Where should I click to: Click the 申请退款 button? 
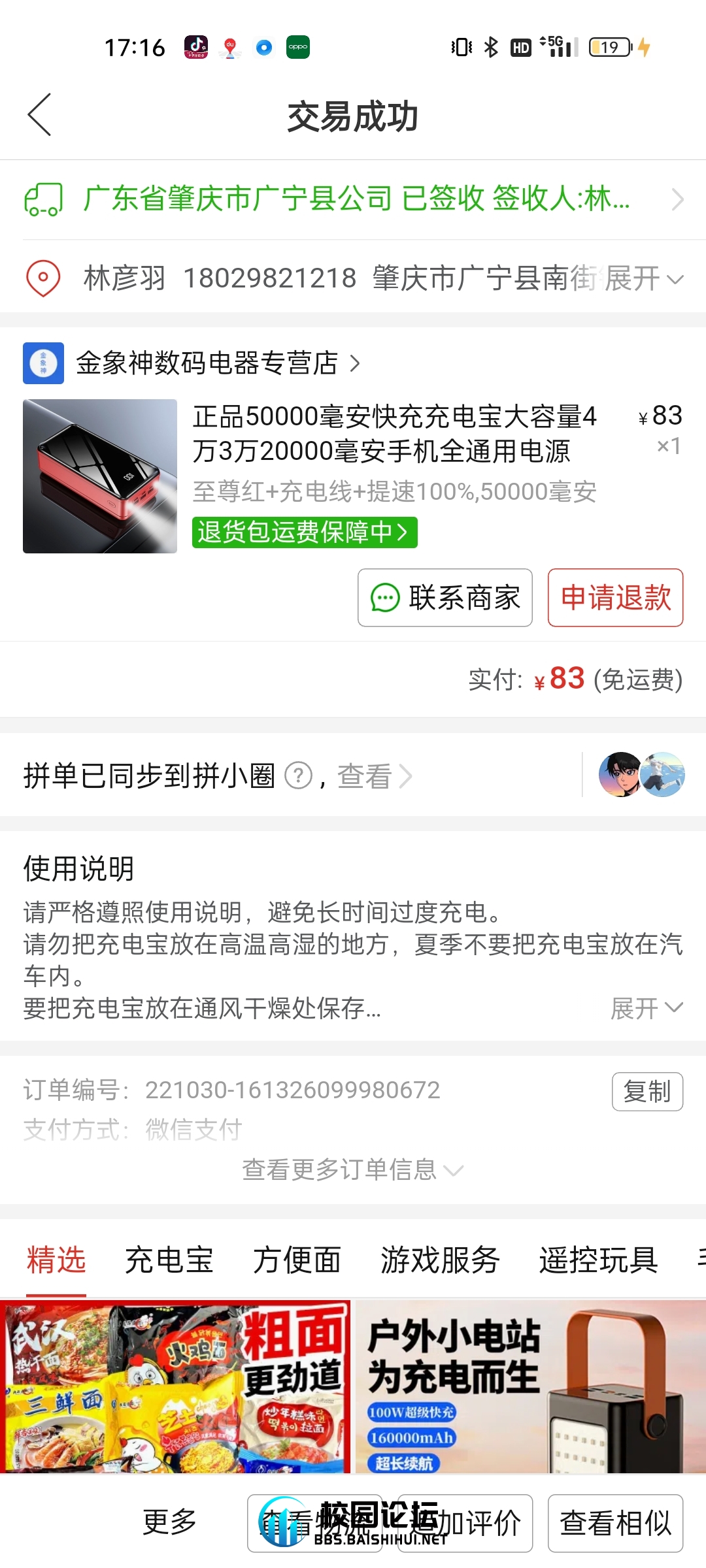click(615, 598)
